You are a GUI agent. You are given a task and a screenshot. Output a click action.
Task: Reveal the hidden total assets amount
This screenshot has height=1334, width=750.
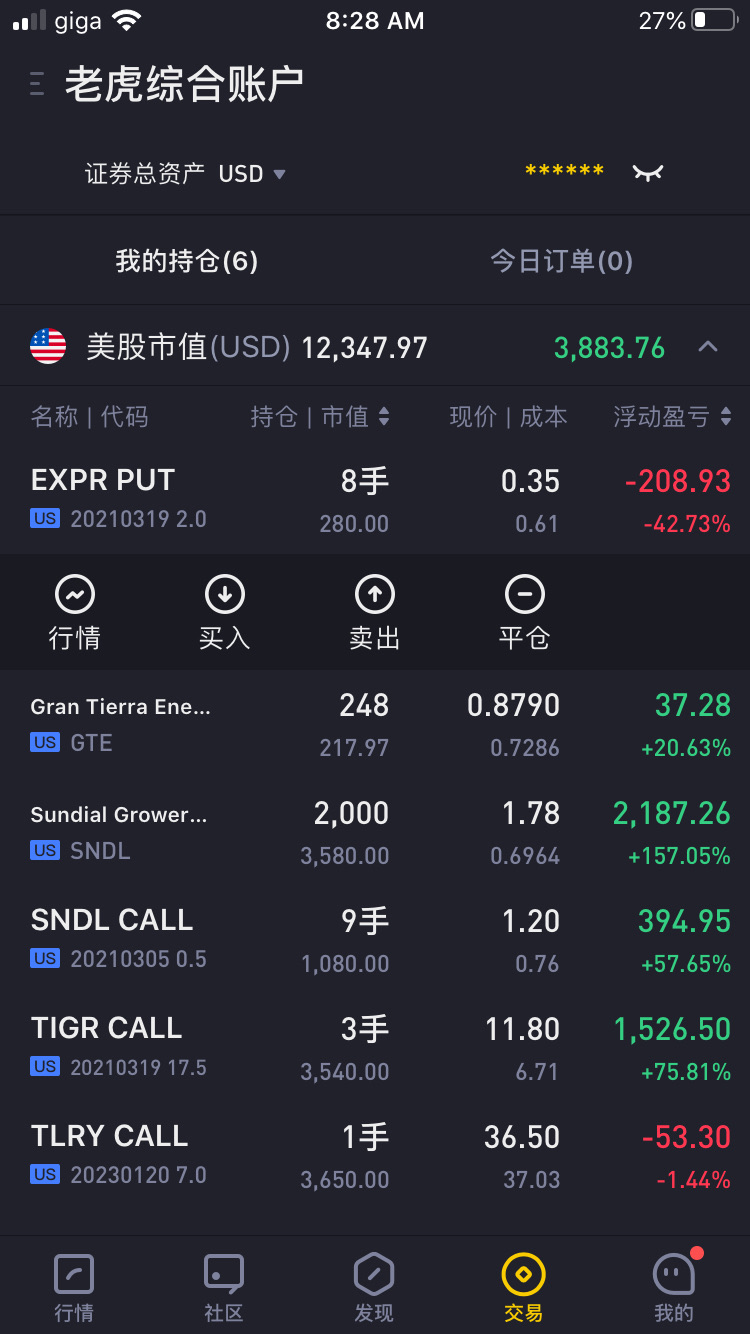pos(648,173)
